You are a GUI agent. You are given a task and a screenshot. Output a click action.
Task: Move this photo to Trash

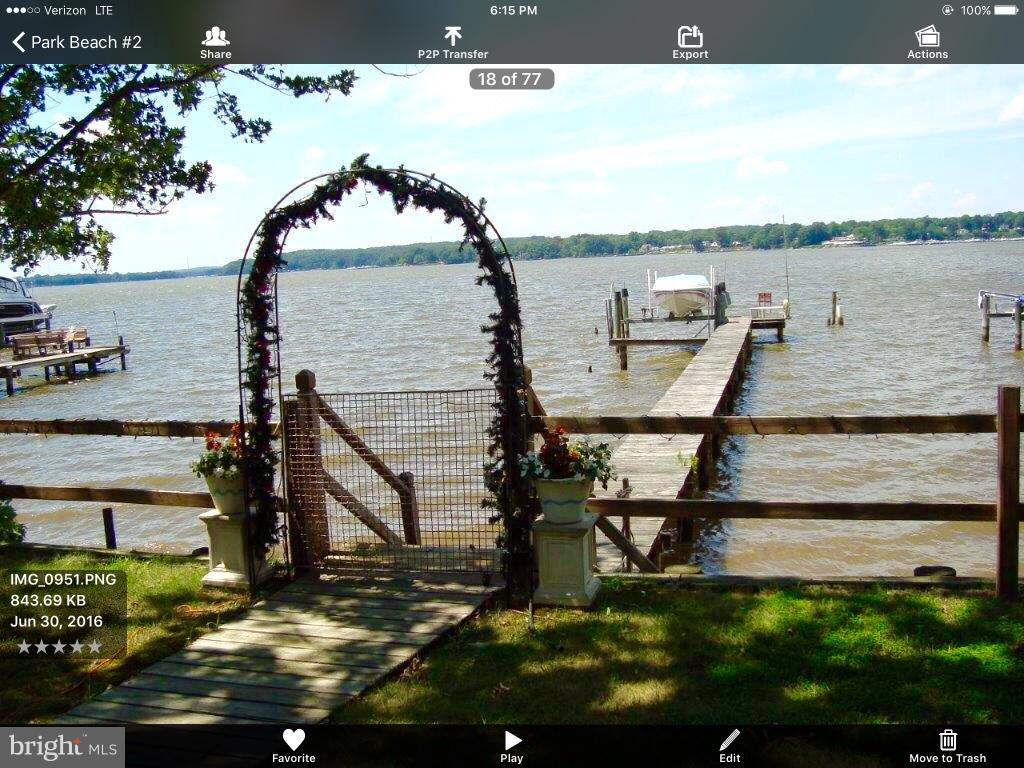tap(947, 745)
